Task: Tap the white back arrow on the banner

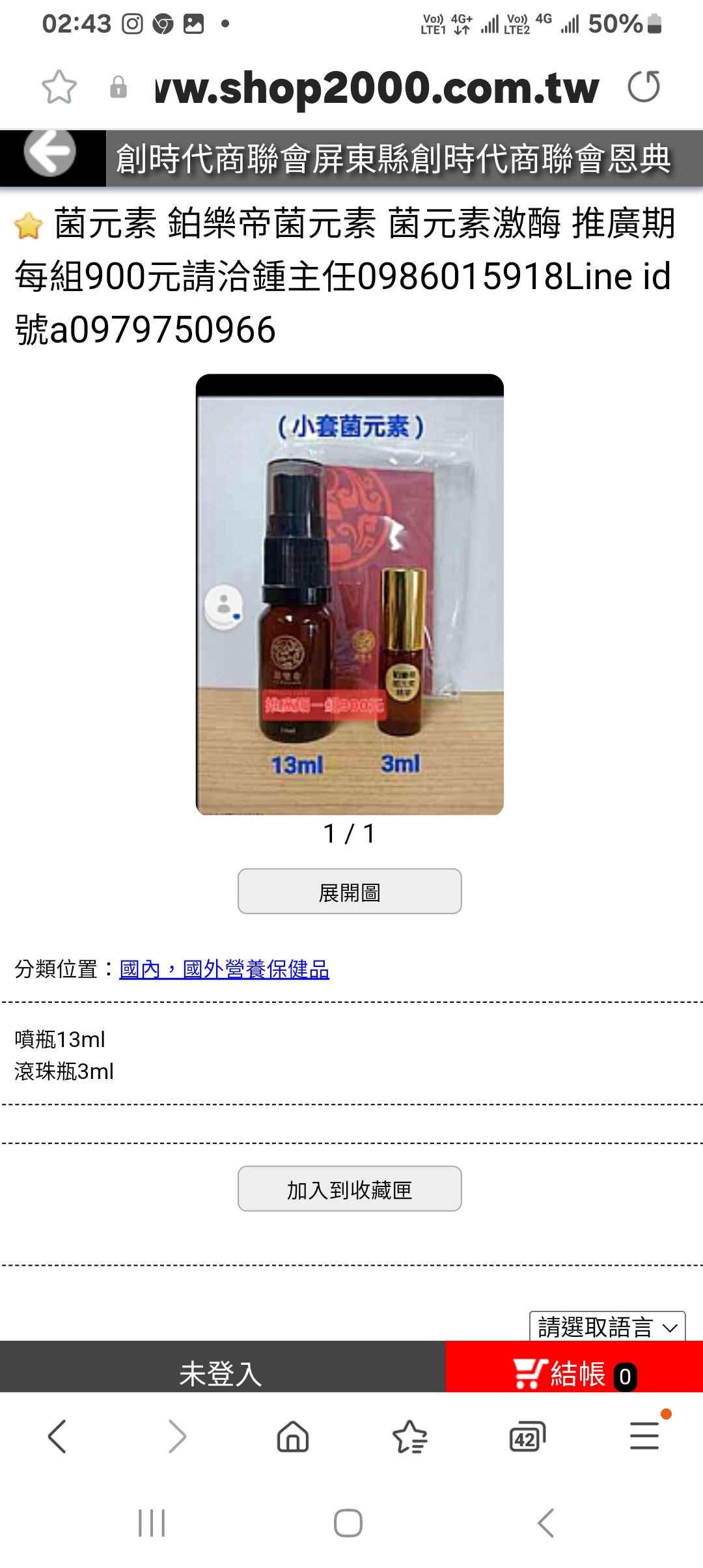Action: [x=49, y=154]
